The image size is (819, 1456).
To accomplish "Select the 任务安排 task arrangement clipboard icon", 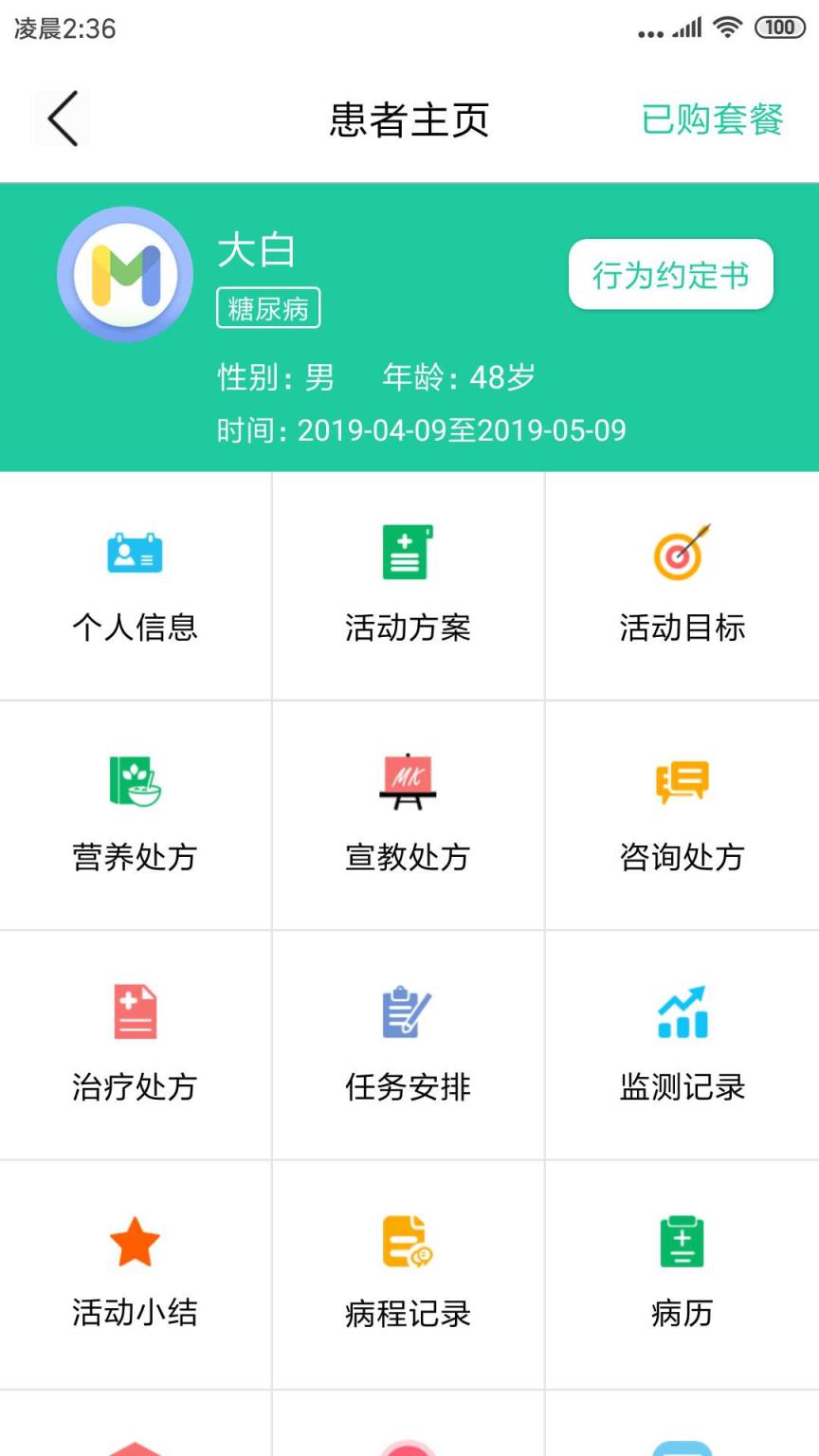I will 408,1010.
